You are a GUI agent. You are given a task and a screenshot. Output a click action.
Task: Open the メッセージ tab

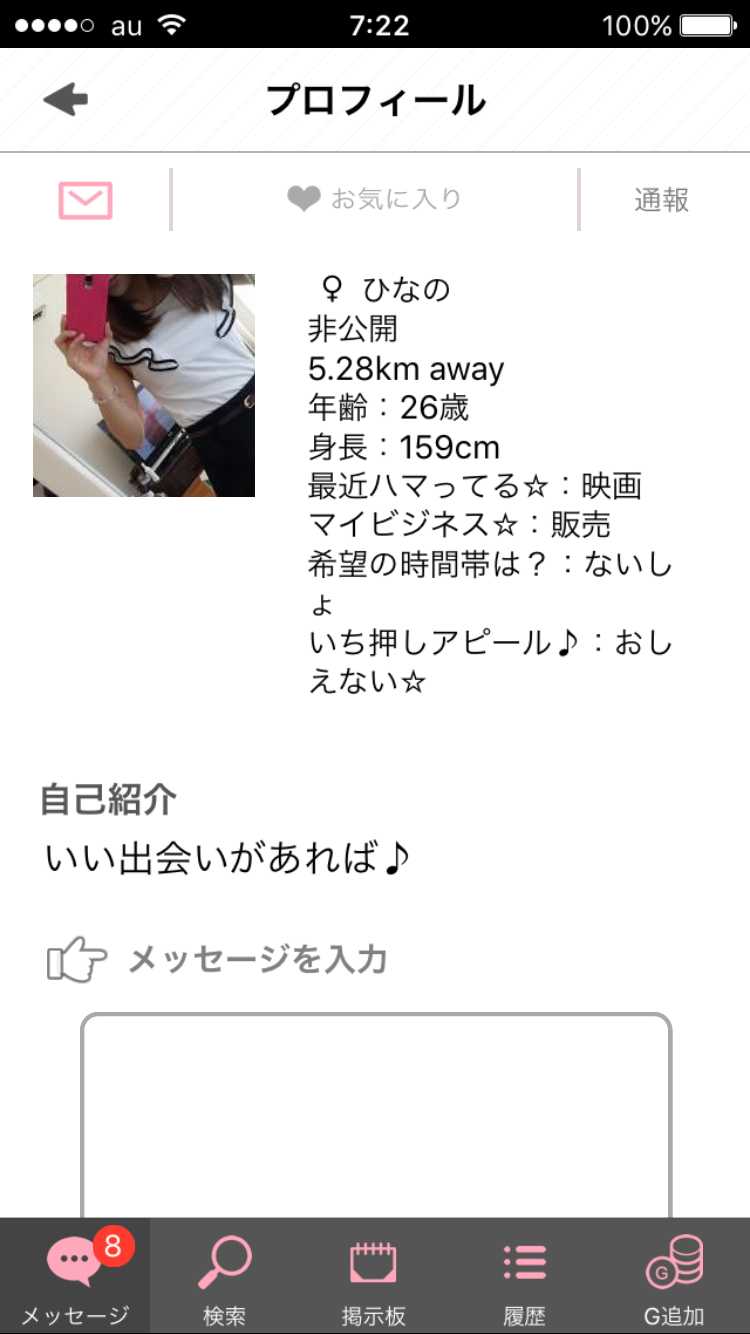coord(75,1277)
